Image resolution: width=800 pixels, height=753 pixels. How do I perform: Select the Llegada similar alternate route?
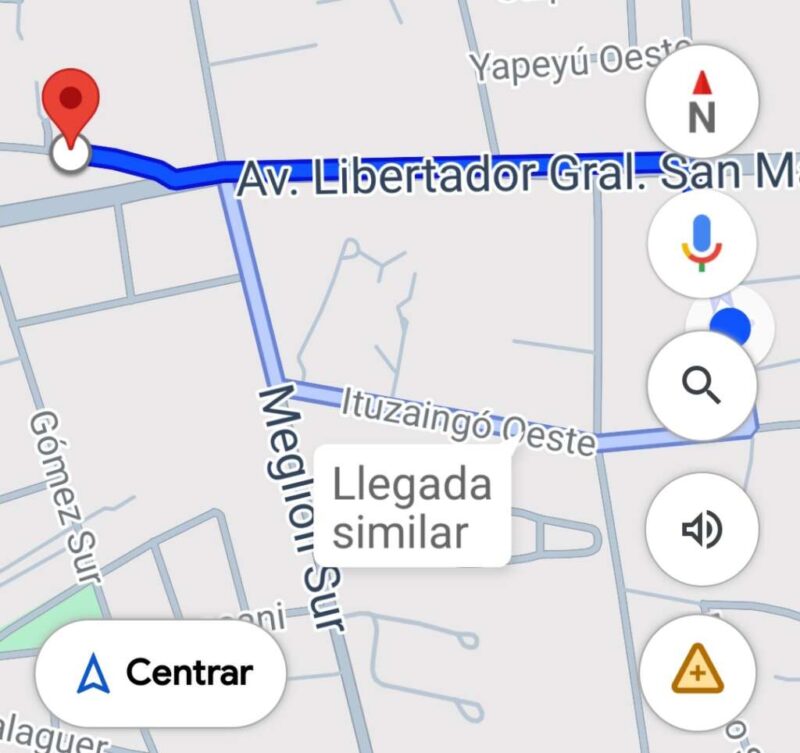412,507
